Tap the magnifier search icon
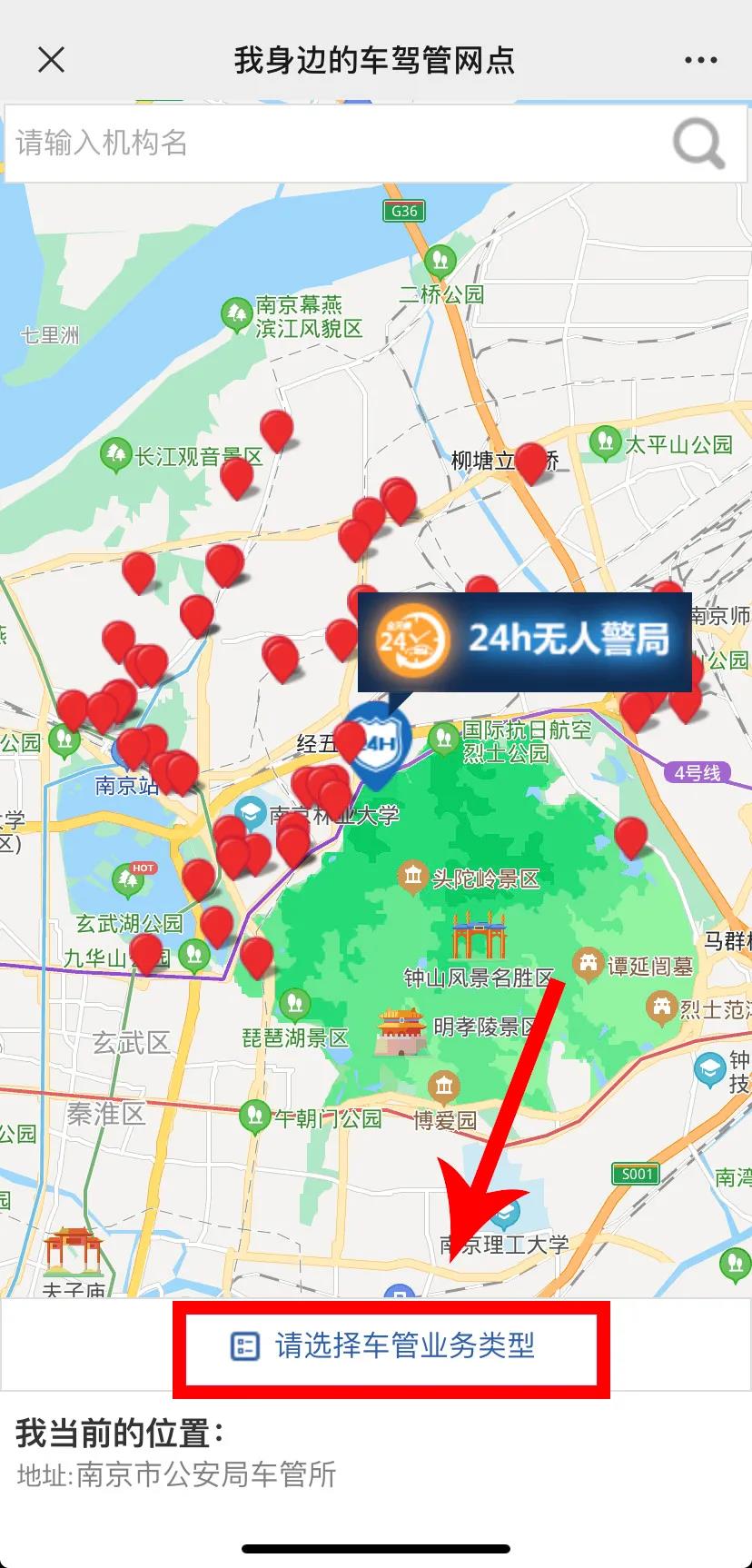This screenshot has height=1568, width=752. pos(698,143)
